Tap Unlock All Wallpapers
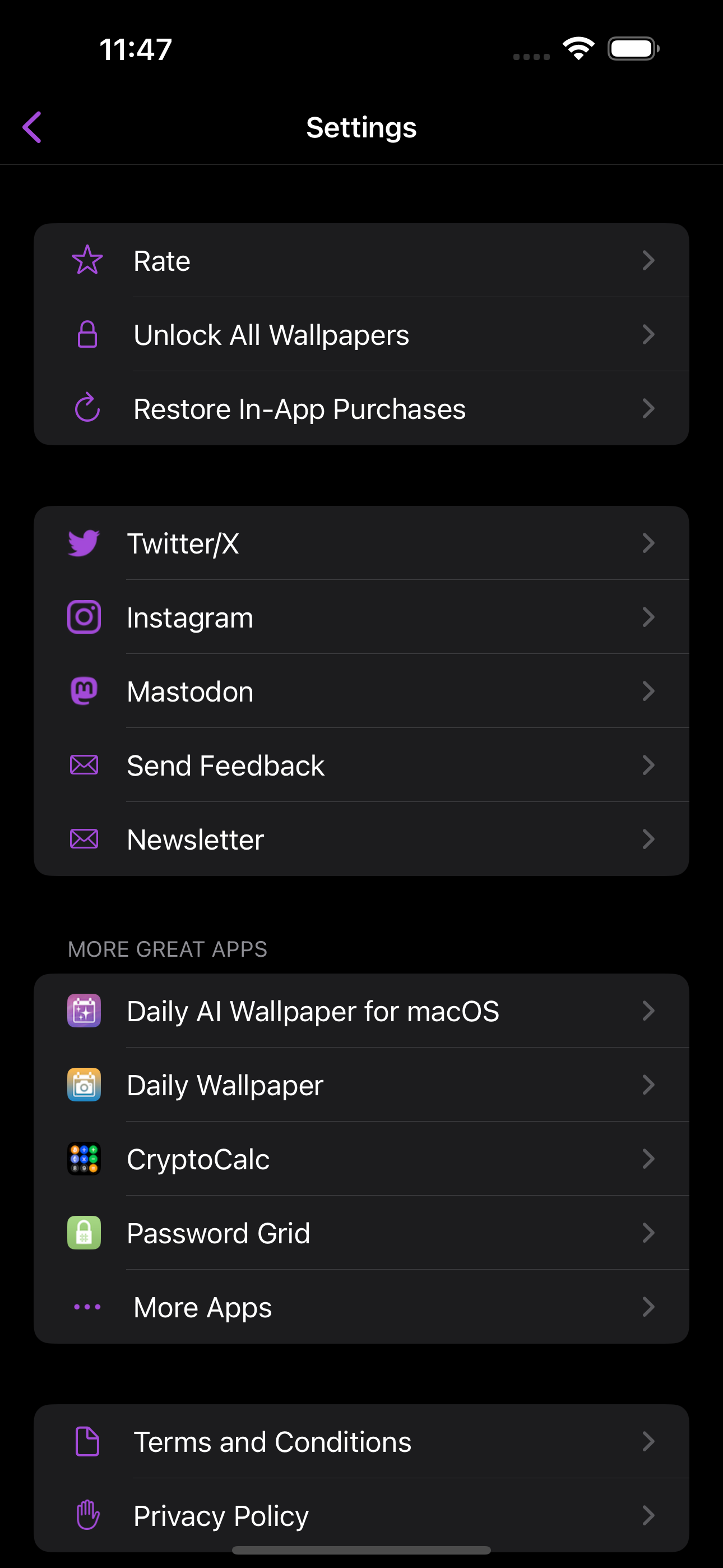Screen dimensions: 723x1568 click(x=361, y=335)
